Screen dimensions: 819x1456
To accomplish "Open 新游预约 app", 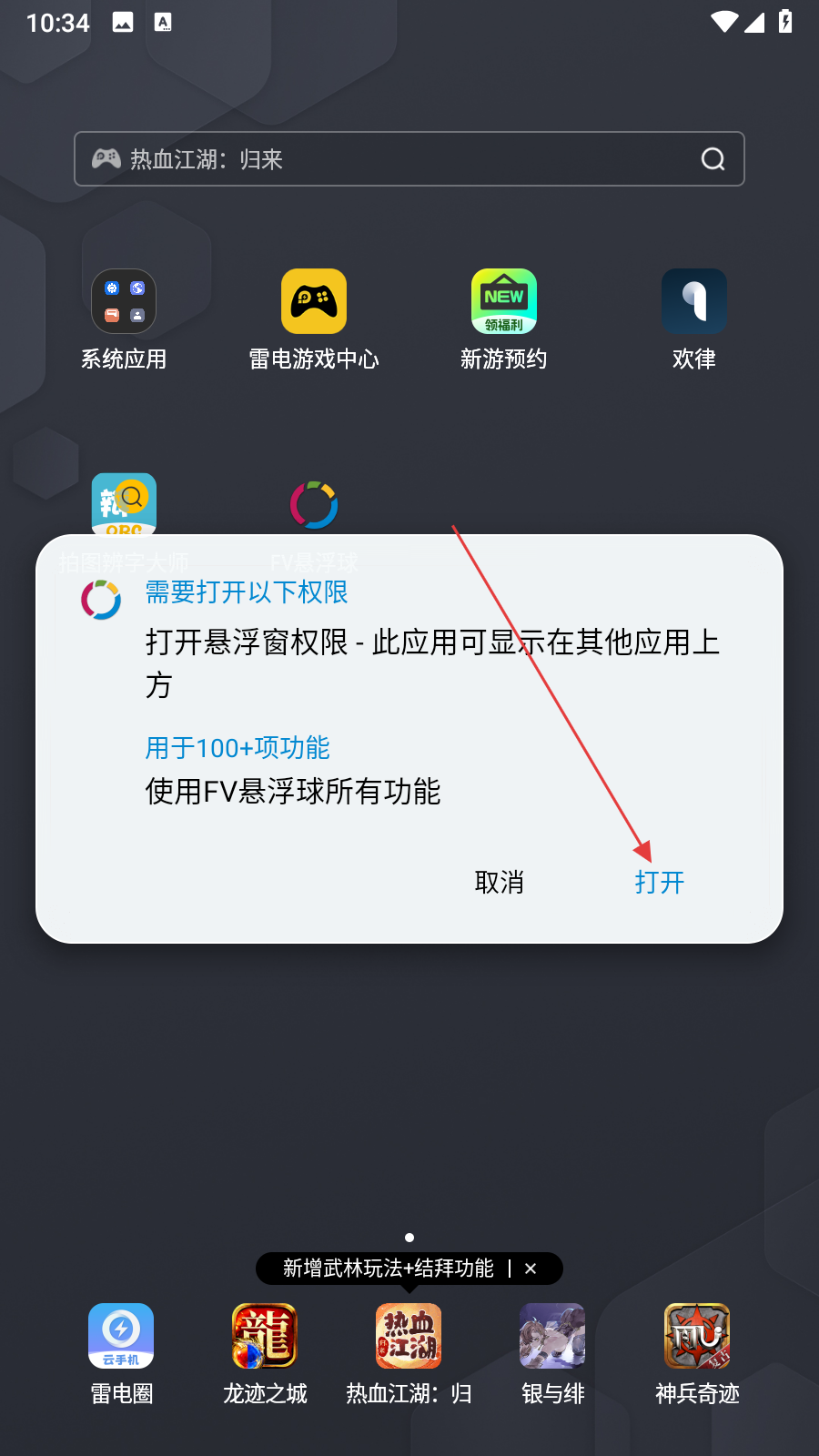I will 504,302.
